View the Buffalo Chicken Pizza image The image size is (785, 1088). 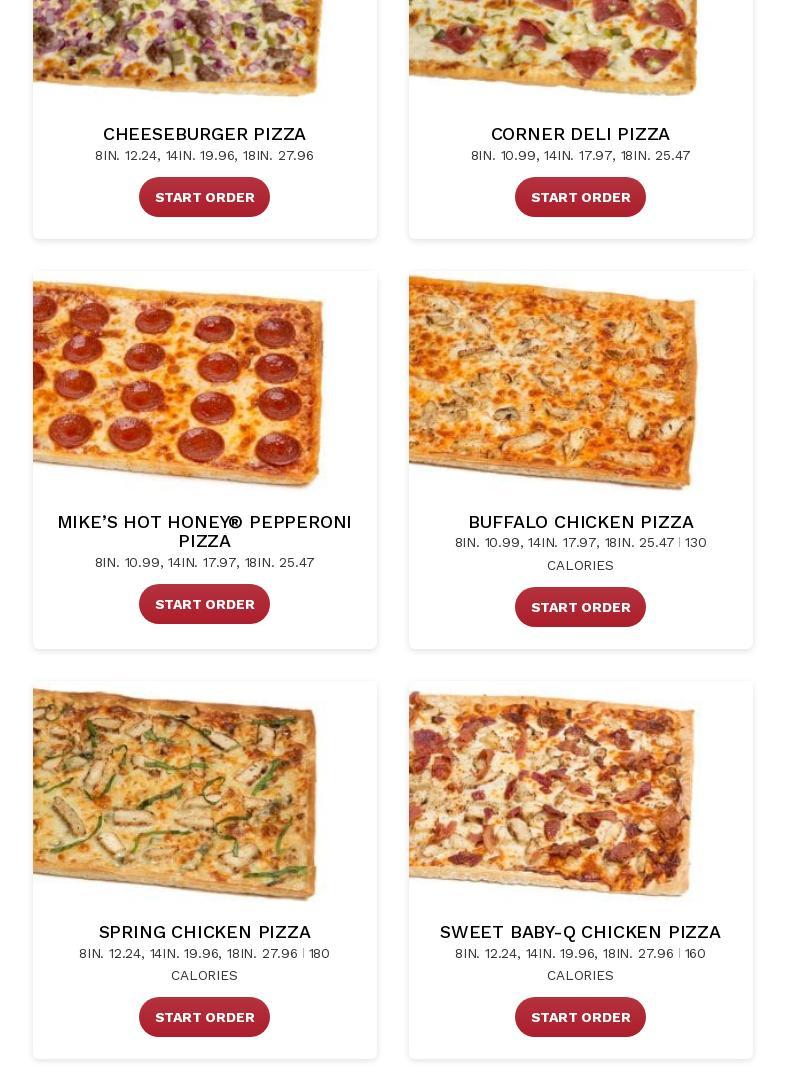pos(555,383)
